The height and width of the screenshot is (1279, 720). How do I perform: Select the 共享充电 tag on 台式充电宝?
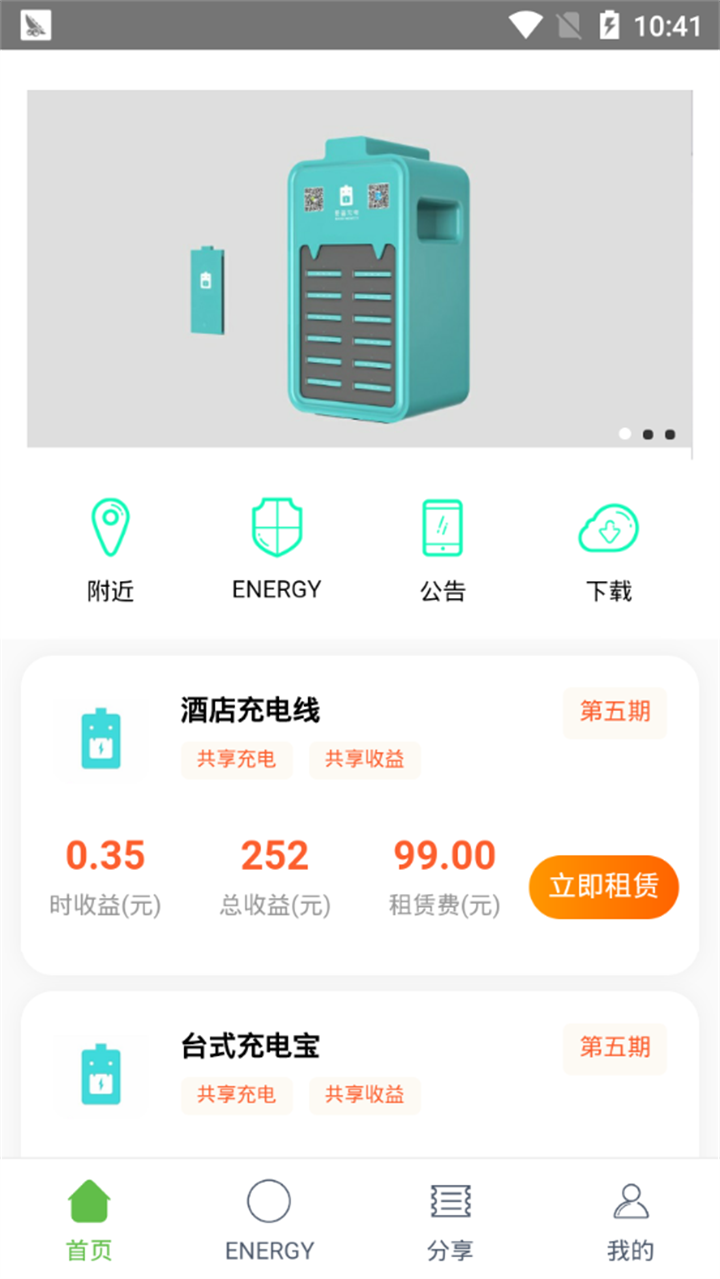[x=236, y=1096]
